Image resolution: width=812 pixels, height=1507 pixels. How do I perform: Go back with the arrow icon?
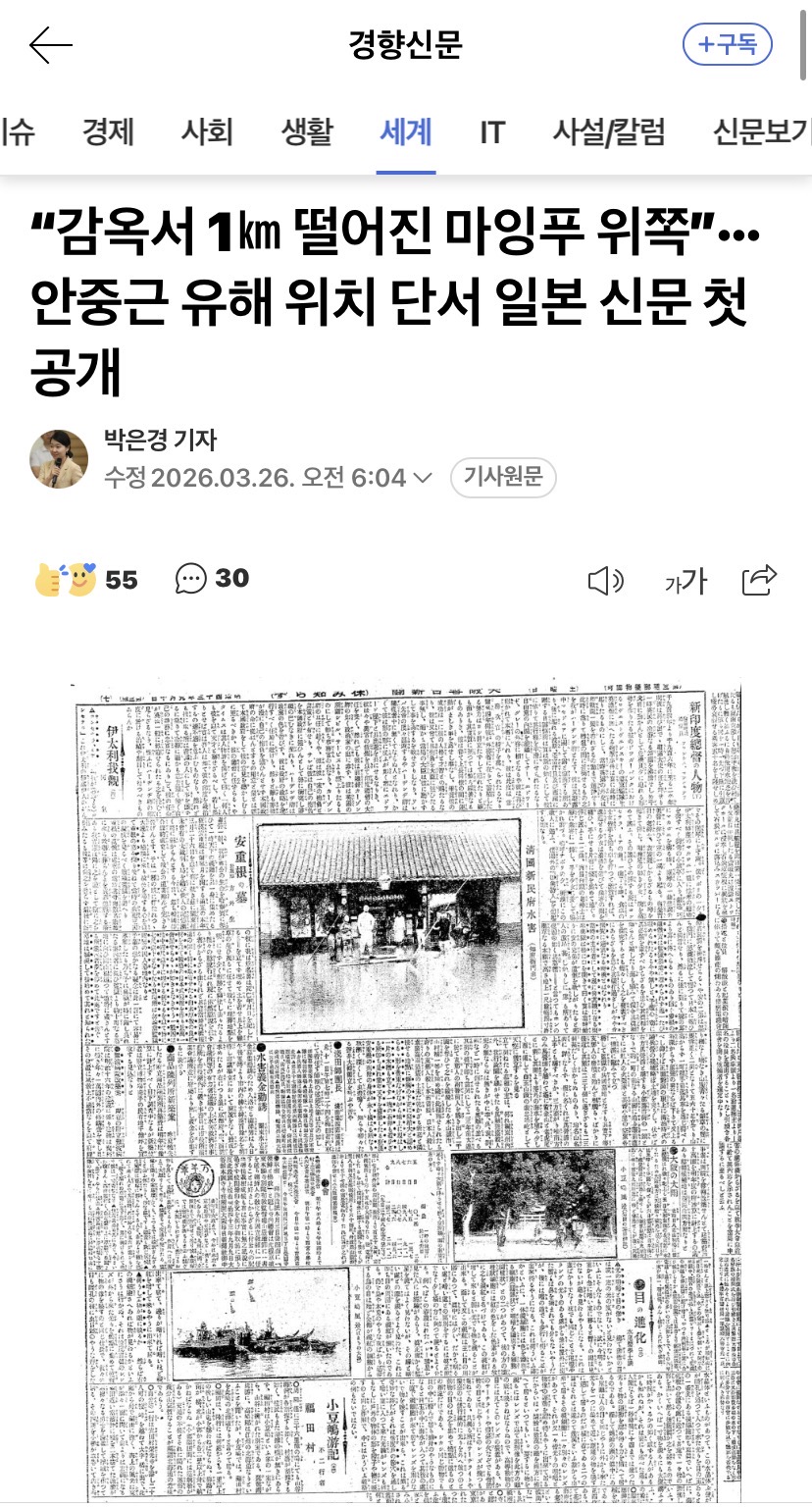click(51, 46)
